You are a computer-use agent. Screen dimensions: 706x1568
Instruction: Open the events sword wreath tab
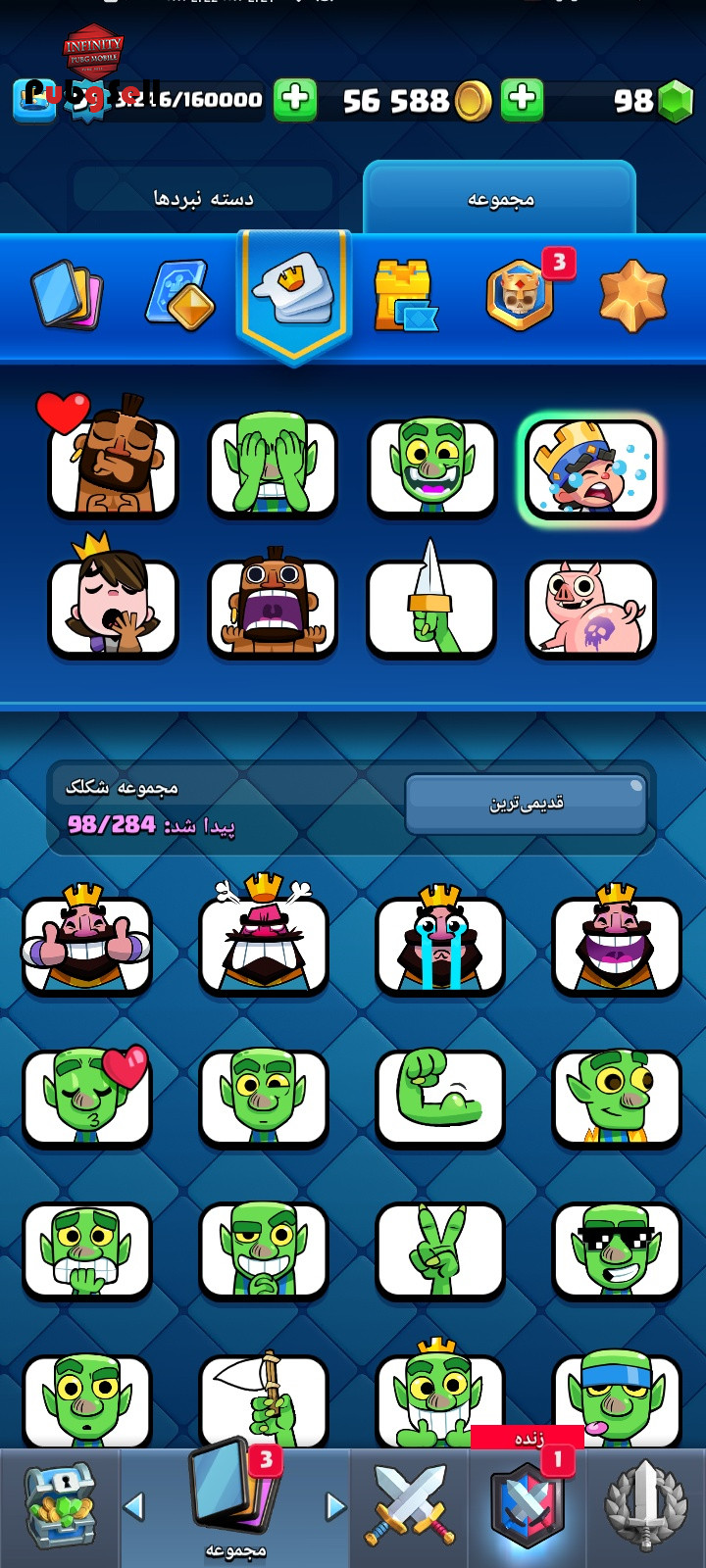645,1506
